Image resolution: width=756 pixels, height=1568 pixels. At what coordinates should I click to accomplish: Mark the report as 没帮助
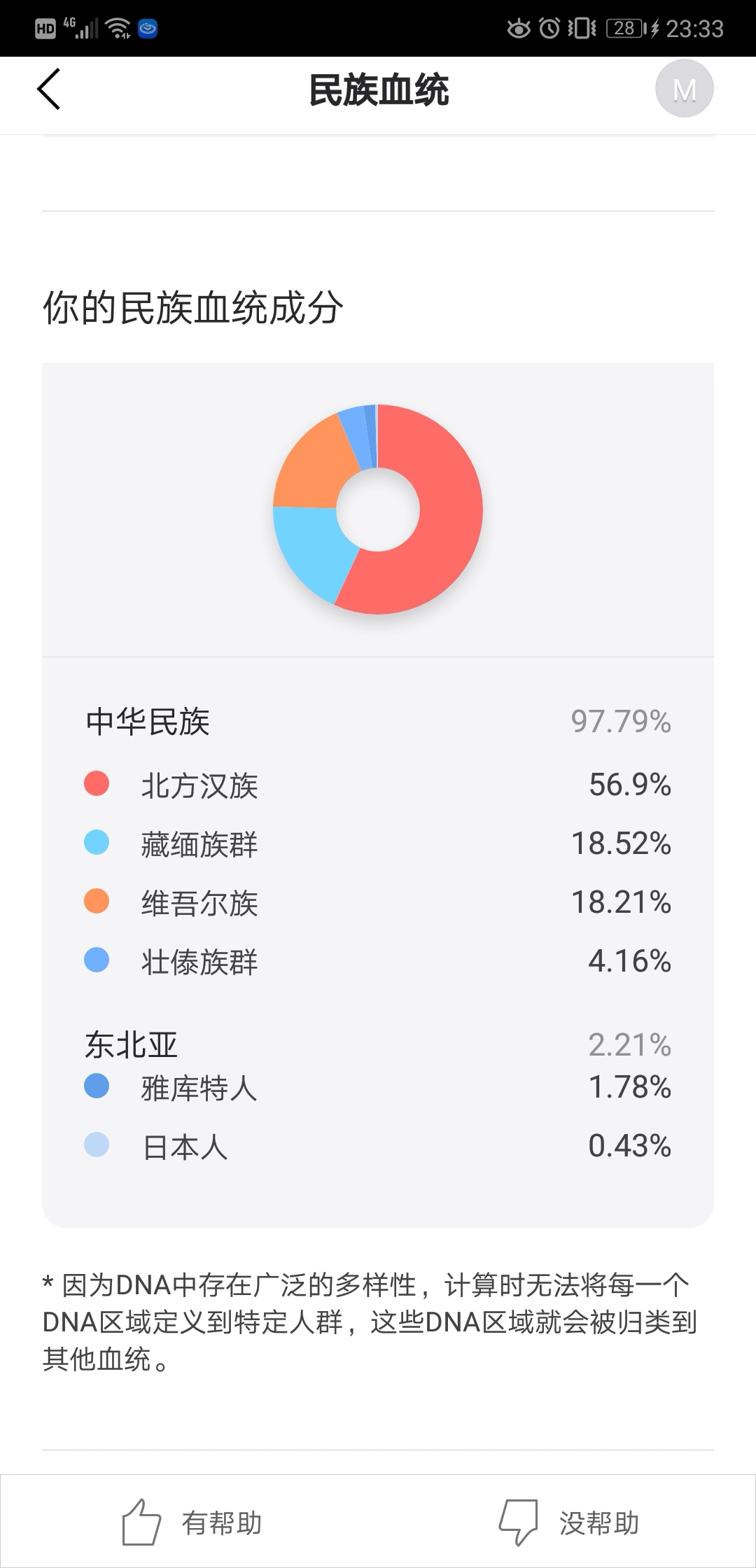click(568, 1522)
